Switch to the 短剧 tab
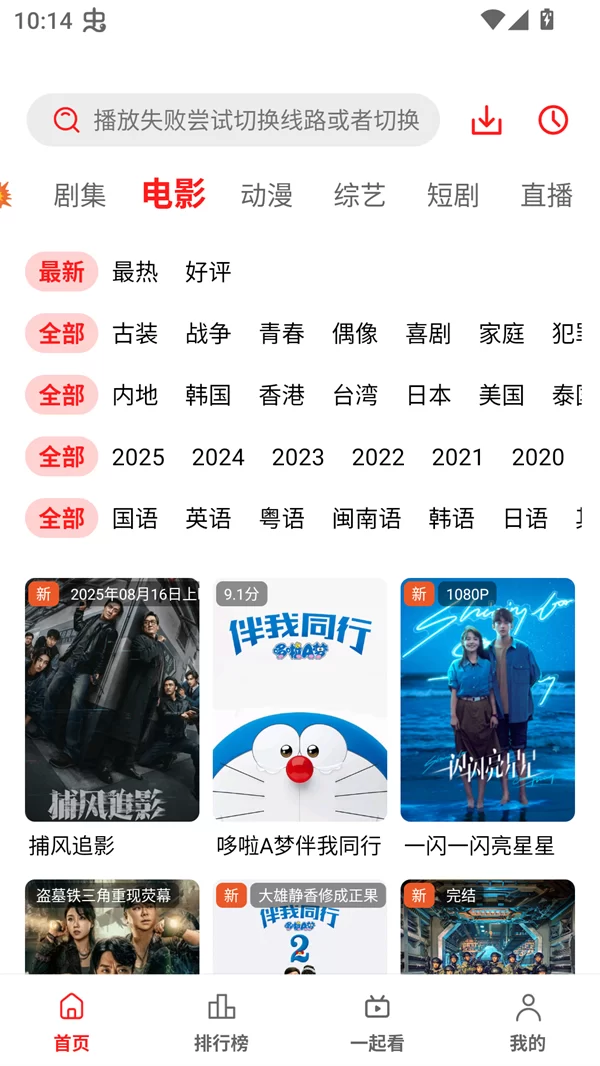This screenshot has width=600, height=1066. [453, 195]
